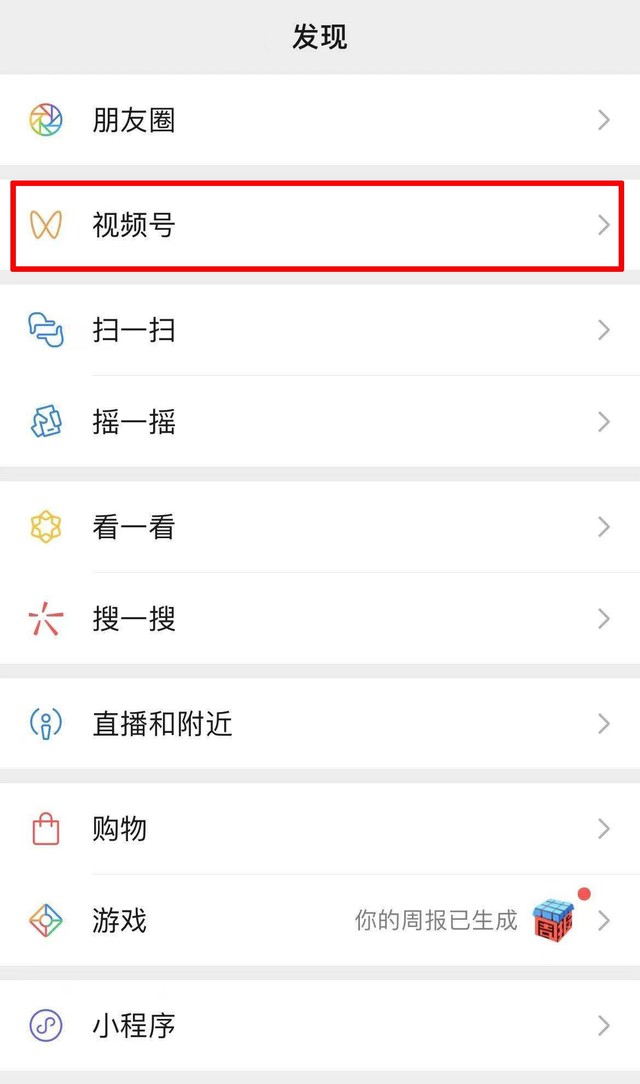Screen dimensions: 640x1084
Task: Go to 看一看 (Top Stories)
Action: pos(320,526)
